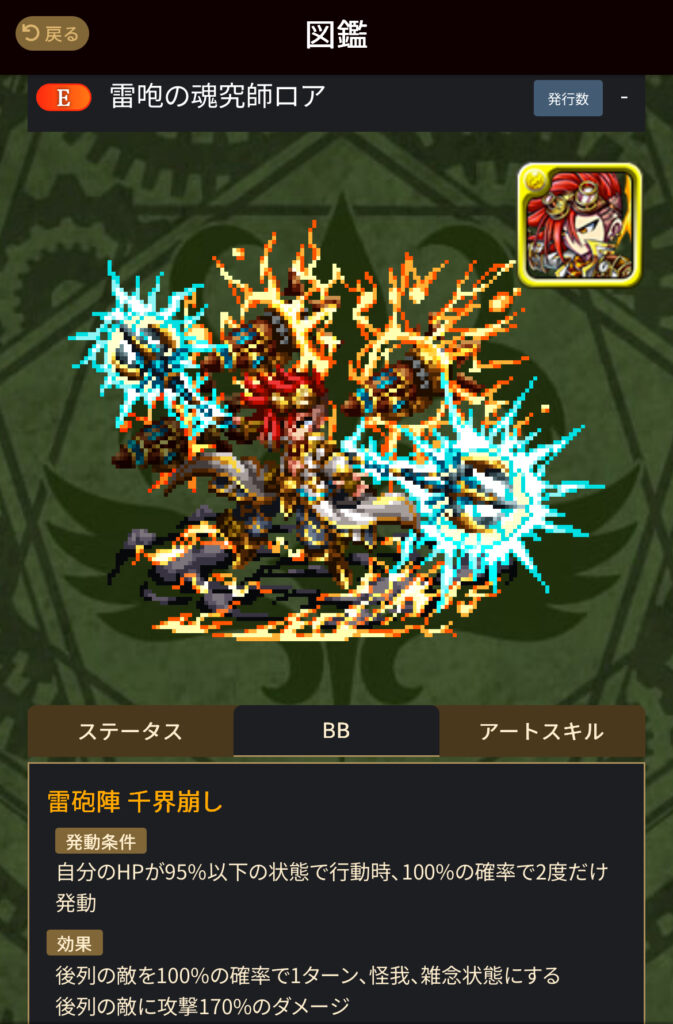Screen dimensions: 673x1024
Task: Open the アートスキル tab
Action: [541, 731]
